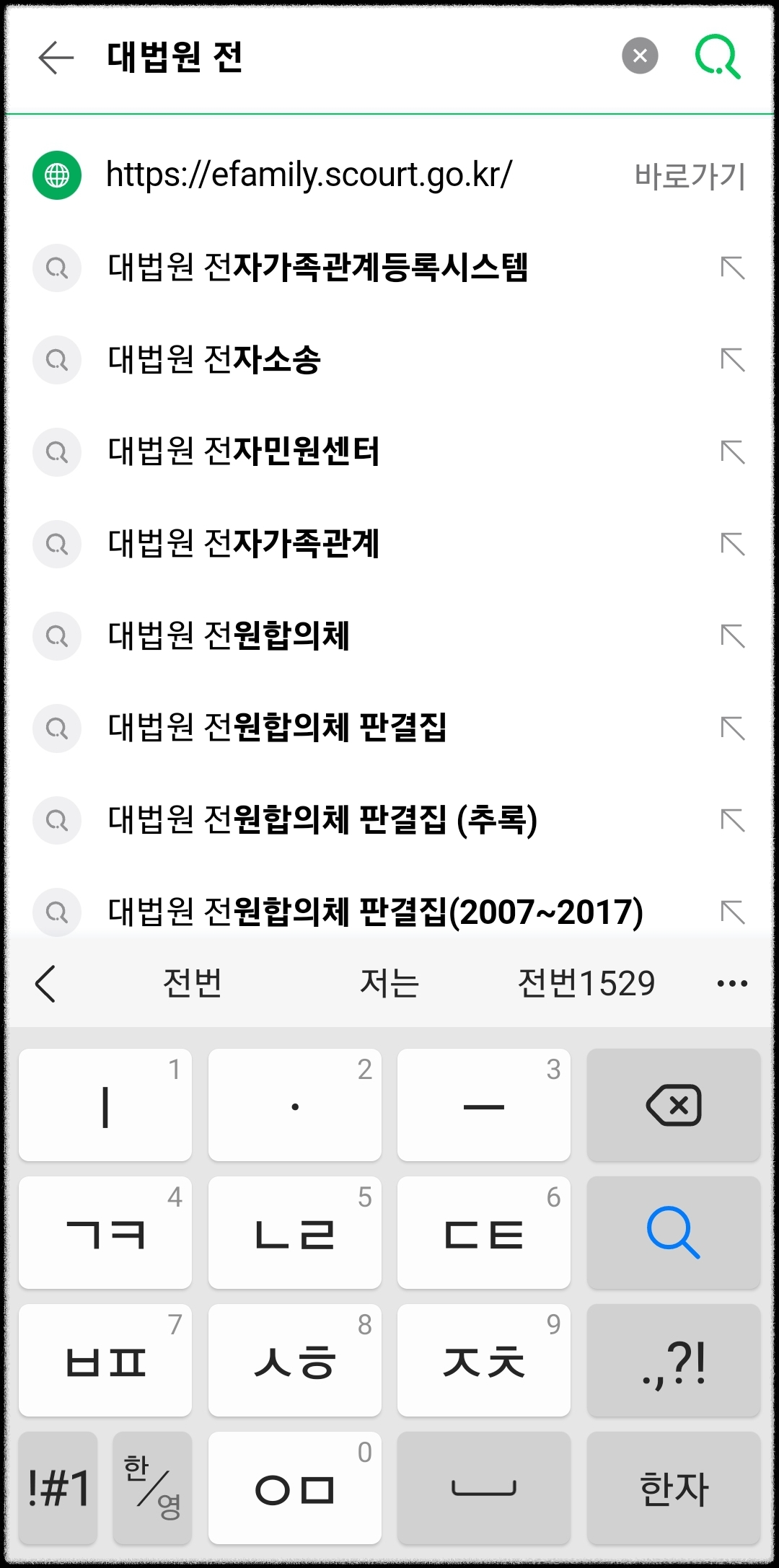Viewport: 779px width, 1568px height.
Task: Tap the magnifier icon beside 대법원 전원합의체
Action: (57, 635)
